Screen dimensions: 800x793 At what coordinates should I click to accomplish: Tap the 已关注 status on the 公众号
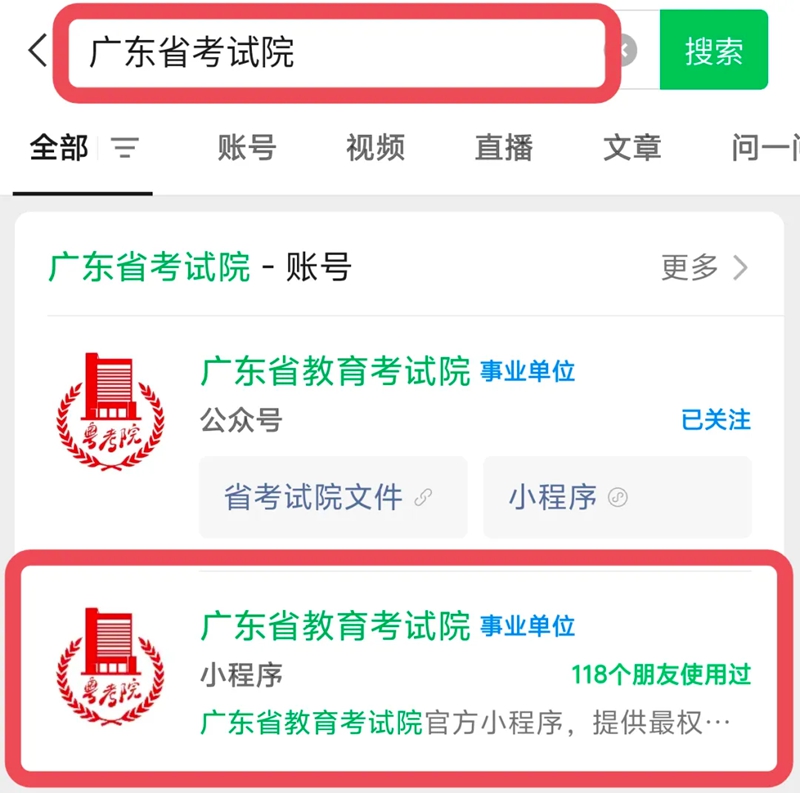coord(716,420)
